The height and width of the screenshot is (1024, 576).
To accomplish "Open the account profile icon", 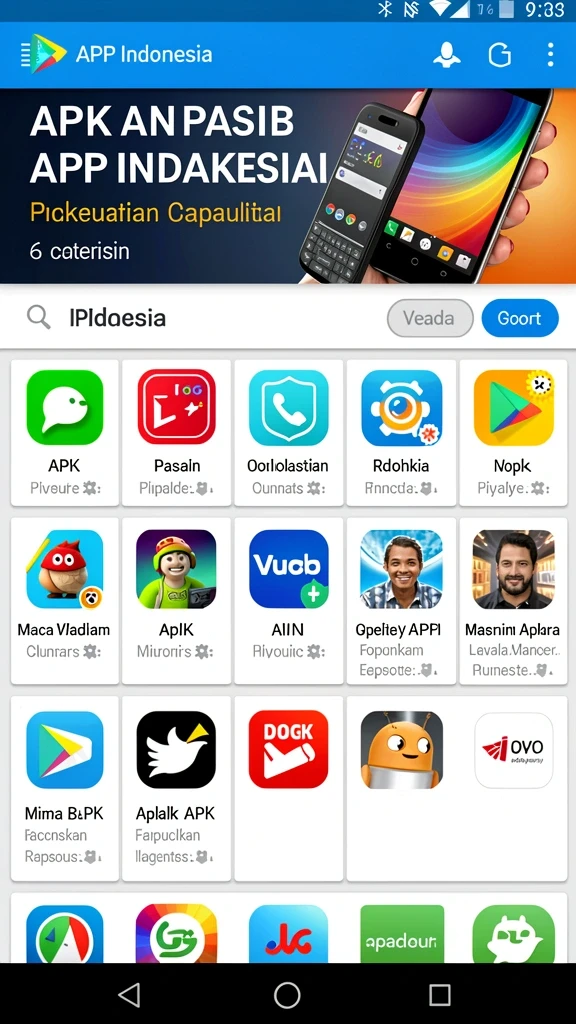I will (x=447, y=55).
